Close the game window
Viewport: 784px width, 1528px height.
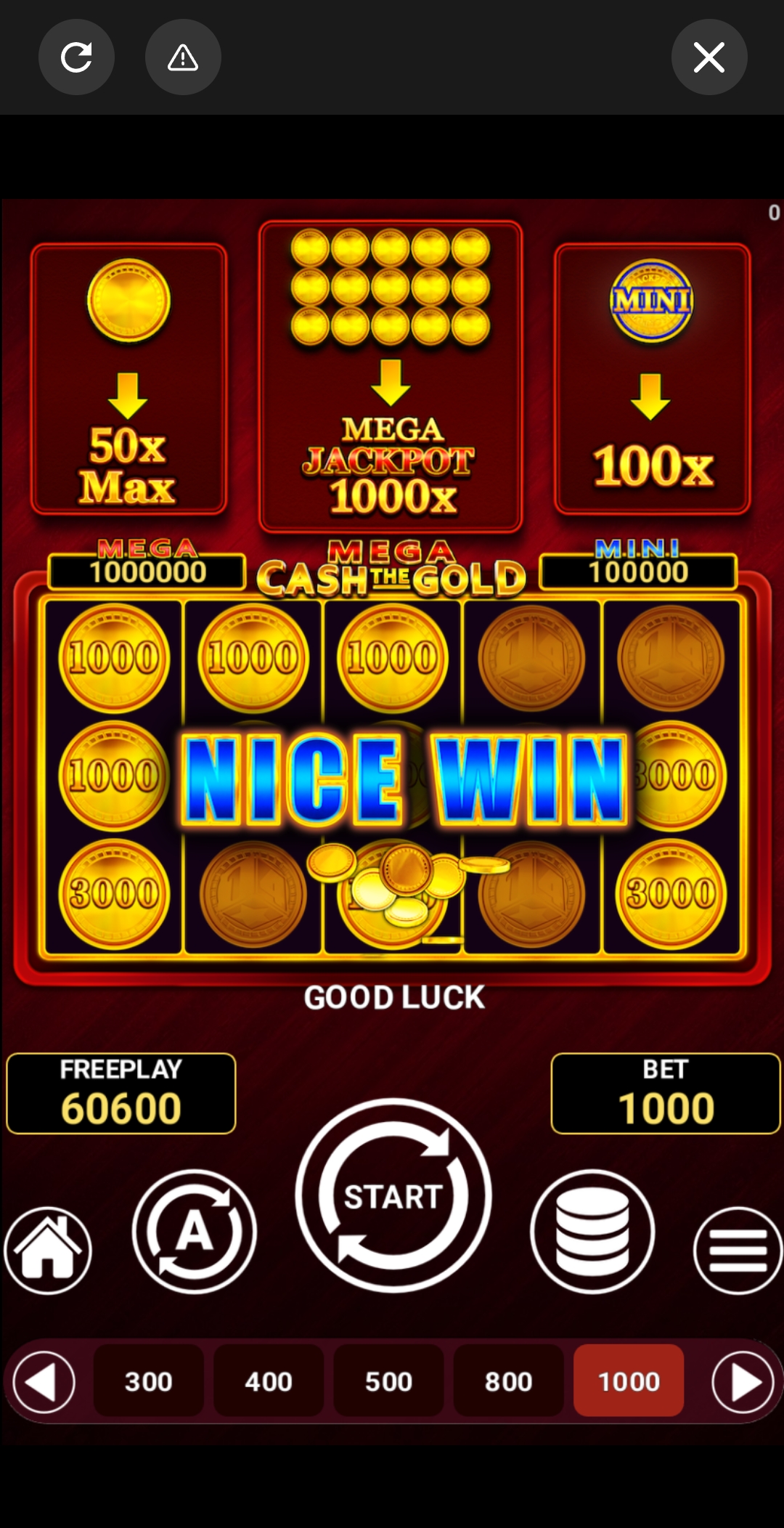click(709, 57)
